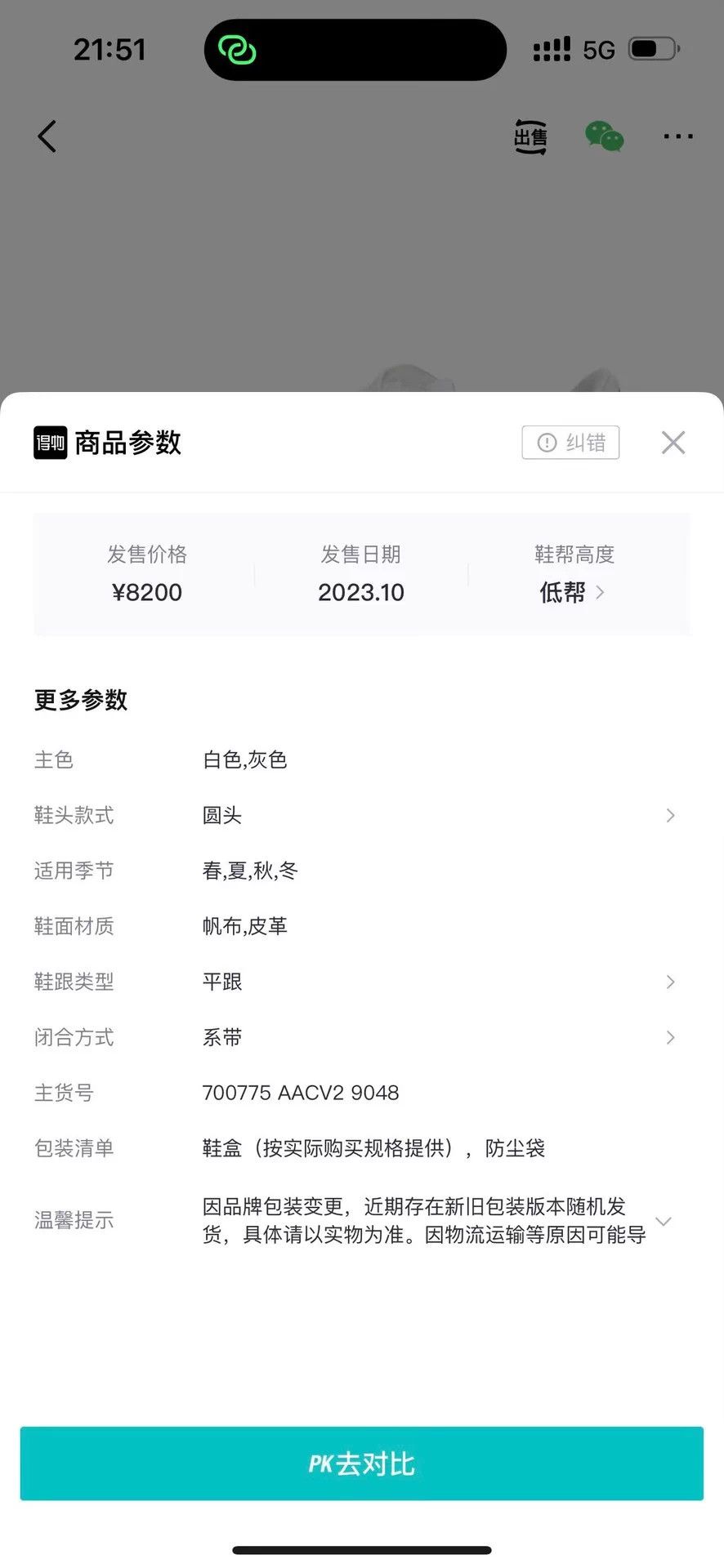The width and height of the screenshot is (724, 1568).
Task: Open 低帮 shoe height details
Action: coord(573,592)
